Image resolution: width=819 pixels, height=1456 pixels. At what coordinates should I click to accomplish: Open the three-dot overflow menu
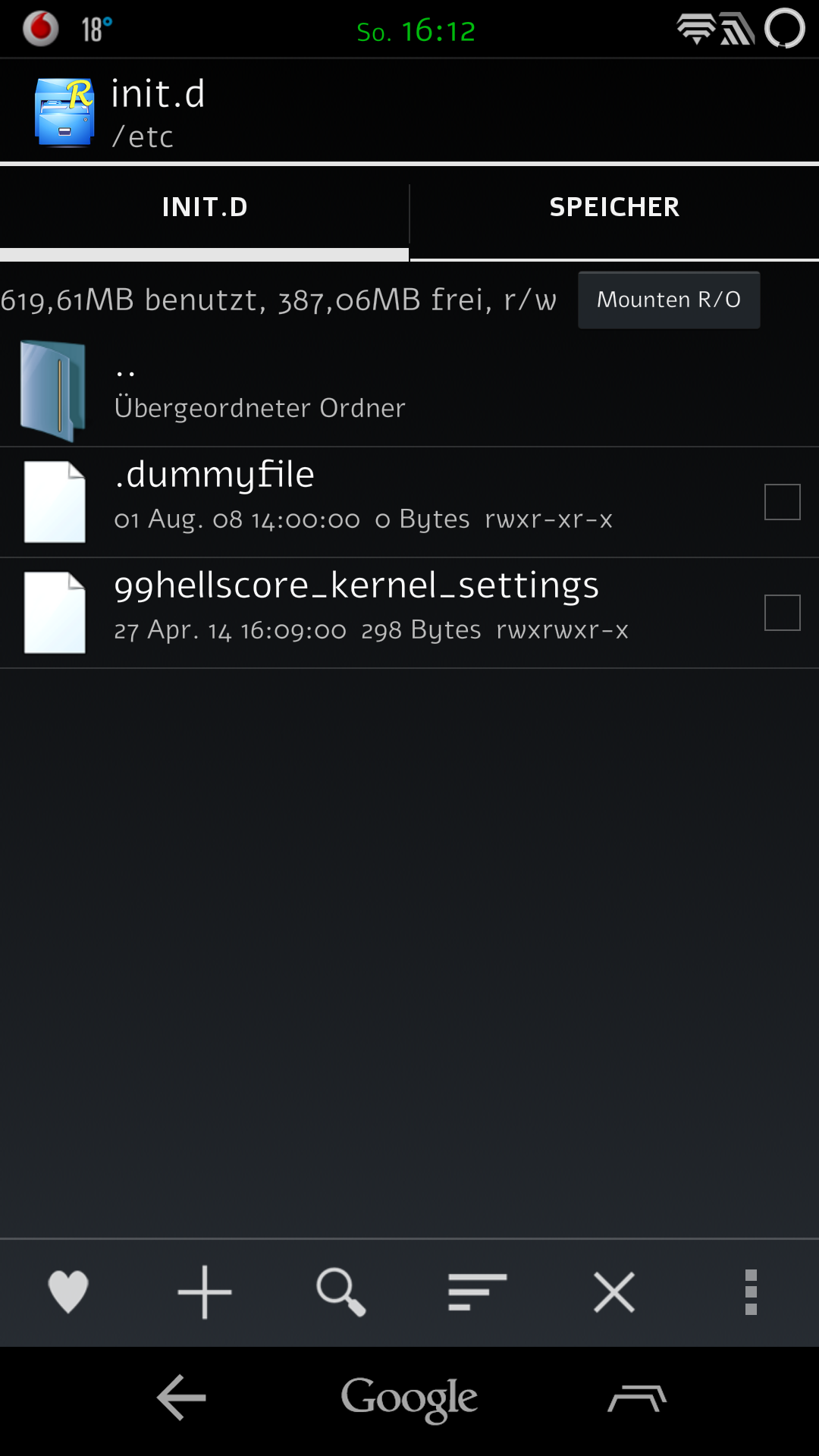(751, 1291)
